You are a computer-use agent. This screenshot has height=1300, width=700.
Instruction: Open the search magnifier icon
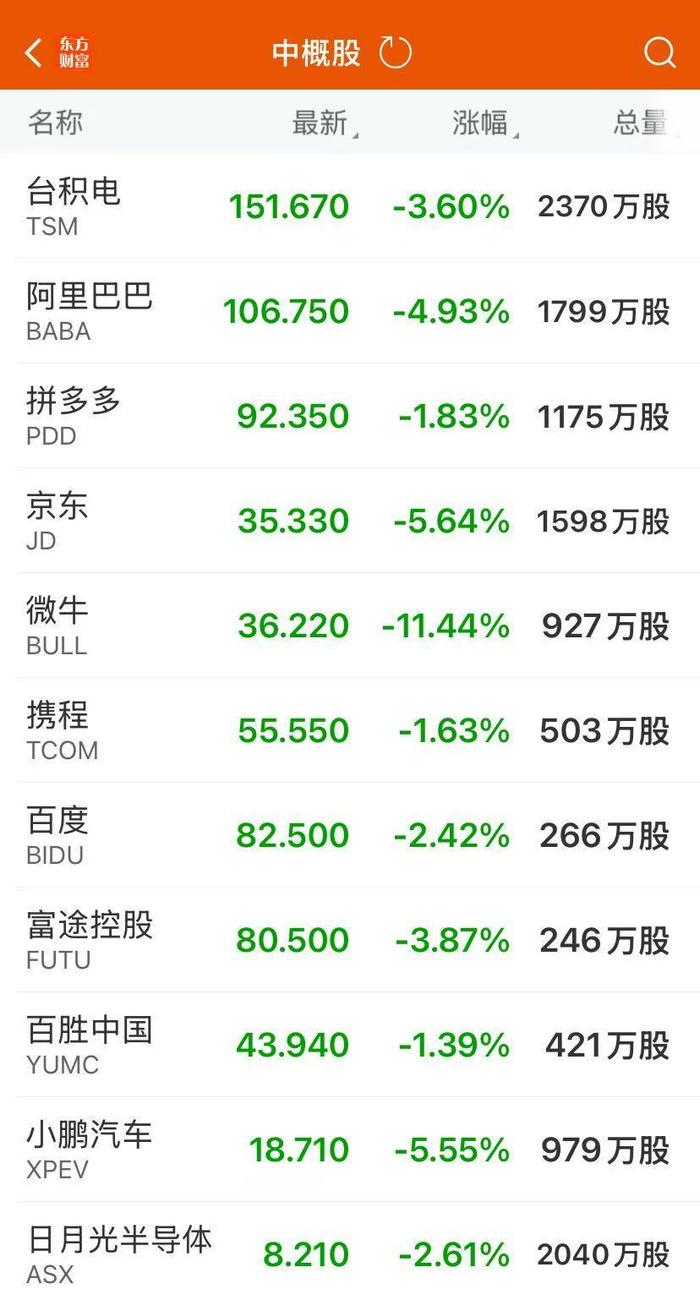(659, 53)
